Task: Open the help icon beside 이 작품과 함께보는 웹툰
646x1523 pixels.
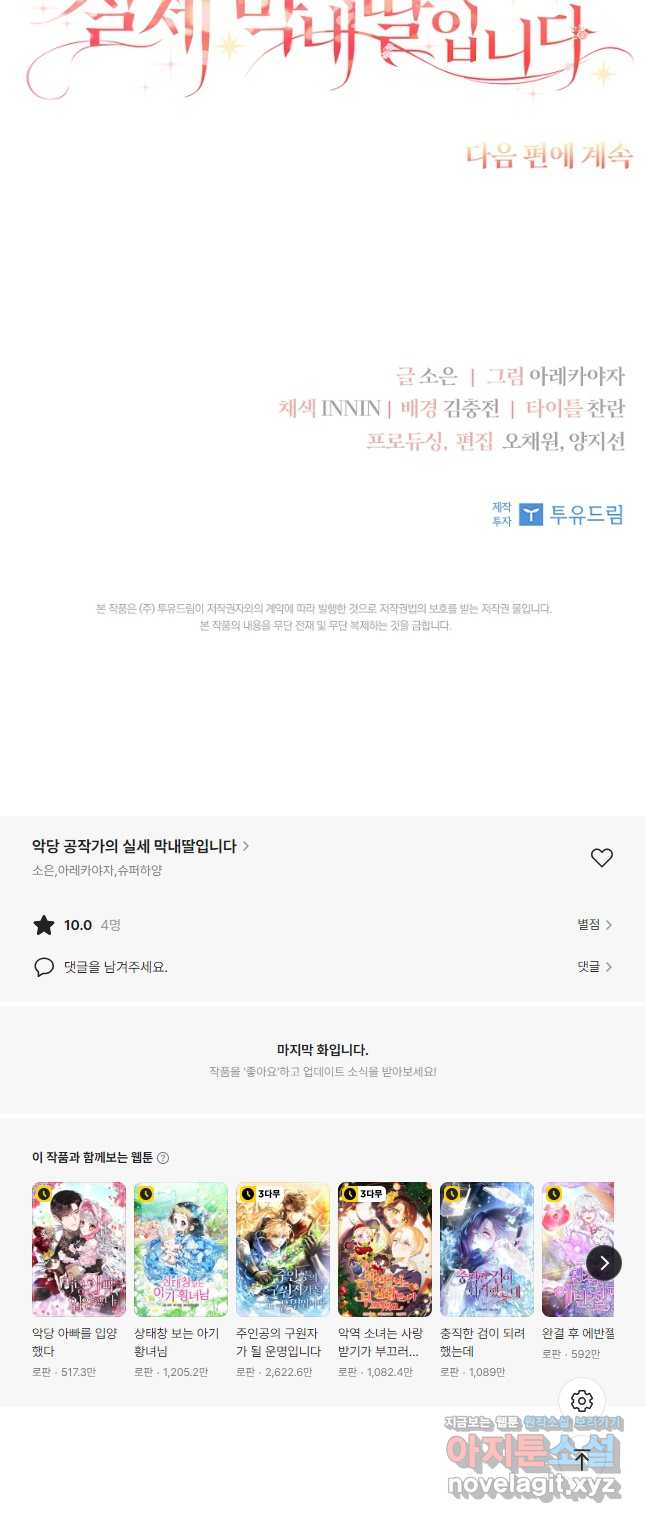Action: coord(163,1158)
